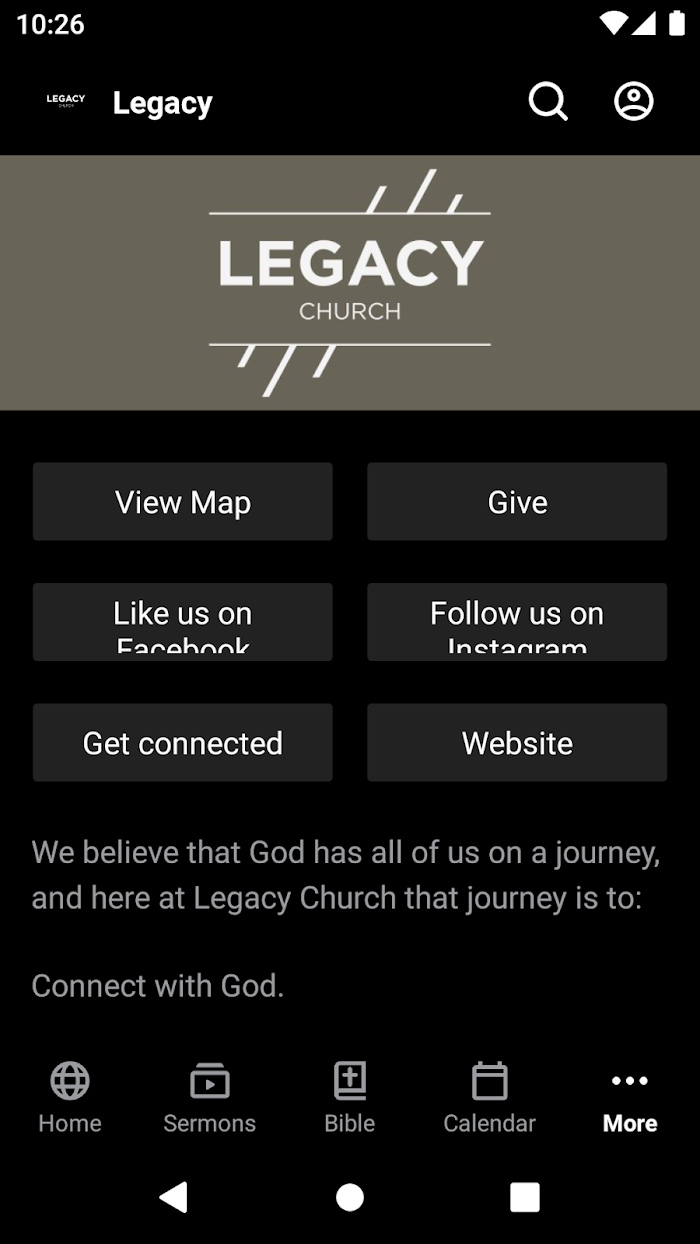Open the Give button

tap(517, 502)
